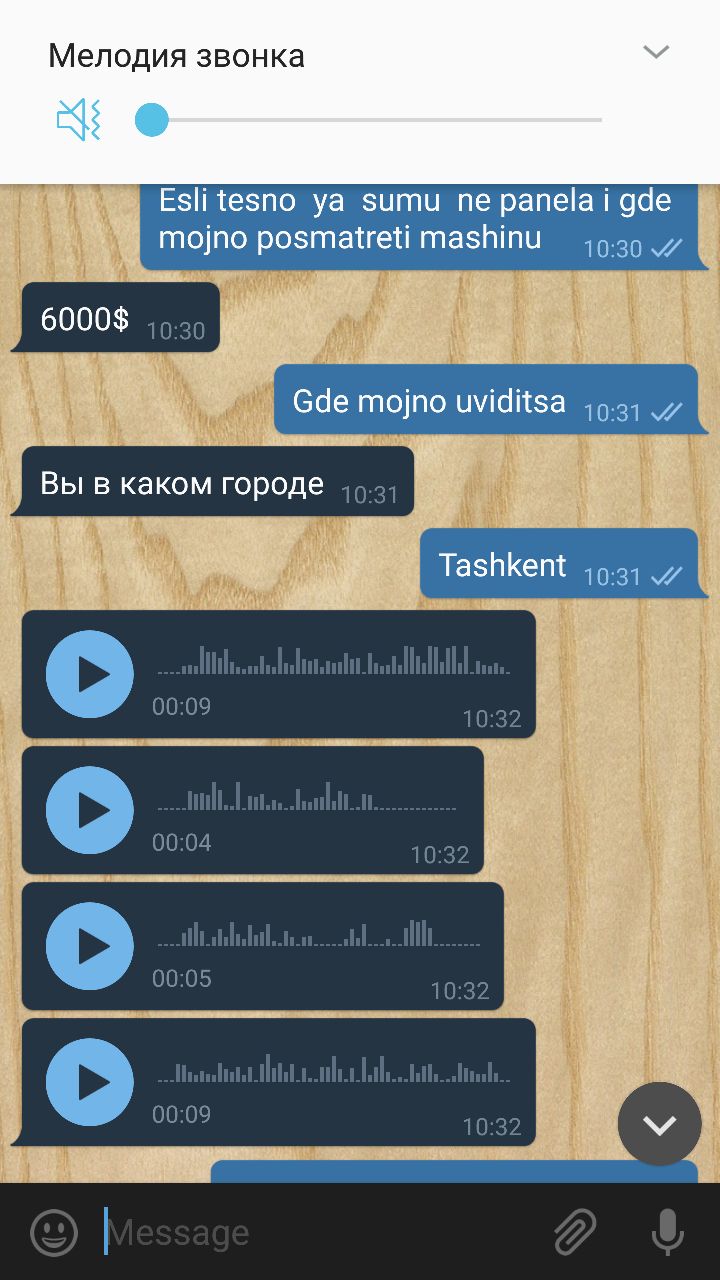Viewport: 720px width, 1280px height.
Task: Jump to the latest messages with down arrow
Action: point(659,1124)
